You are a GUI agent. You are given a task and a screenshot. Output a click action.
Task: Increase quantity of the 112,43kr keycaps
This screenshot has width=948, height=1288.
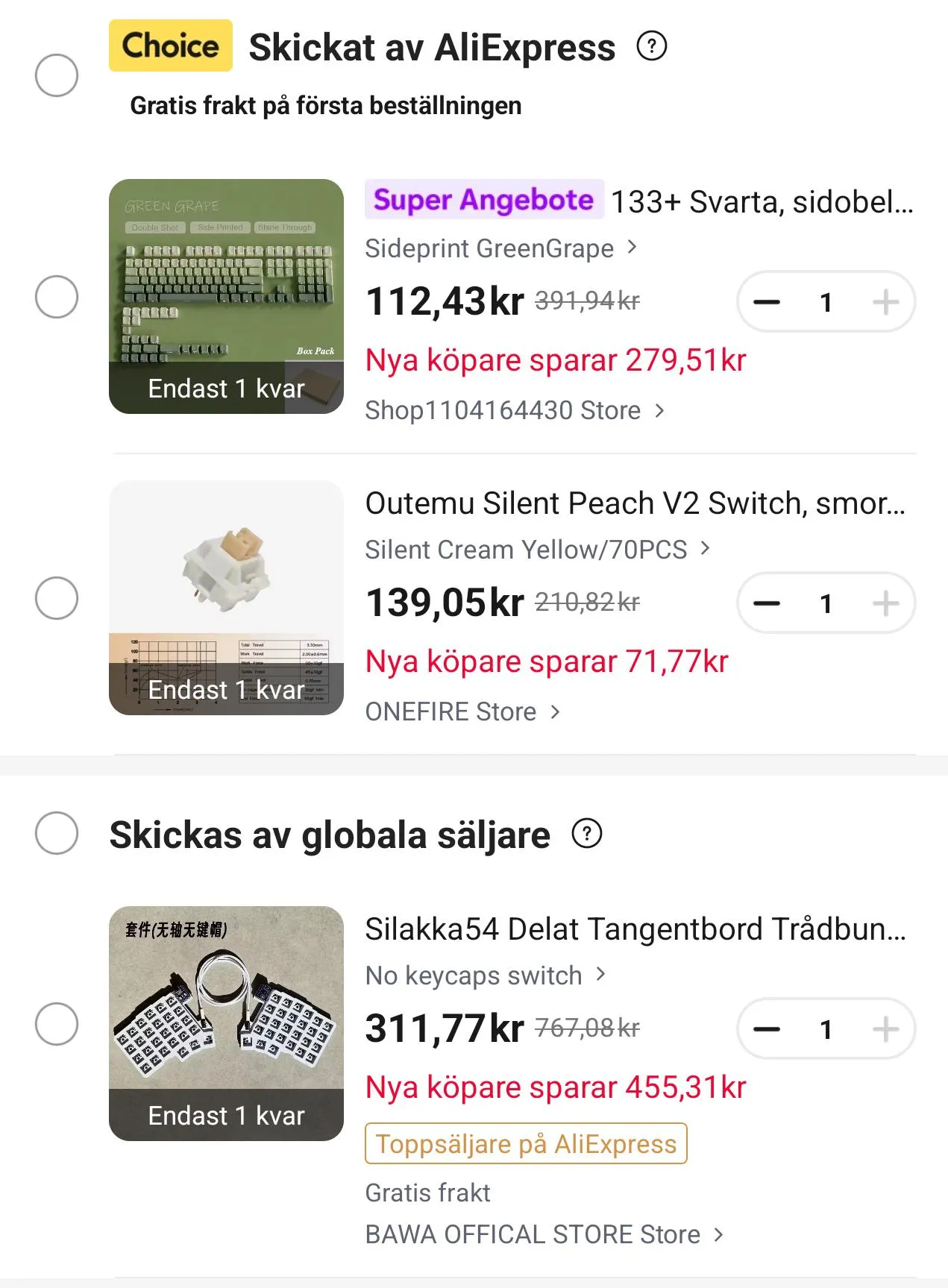coord(885,302)
